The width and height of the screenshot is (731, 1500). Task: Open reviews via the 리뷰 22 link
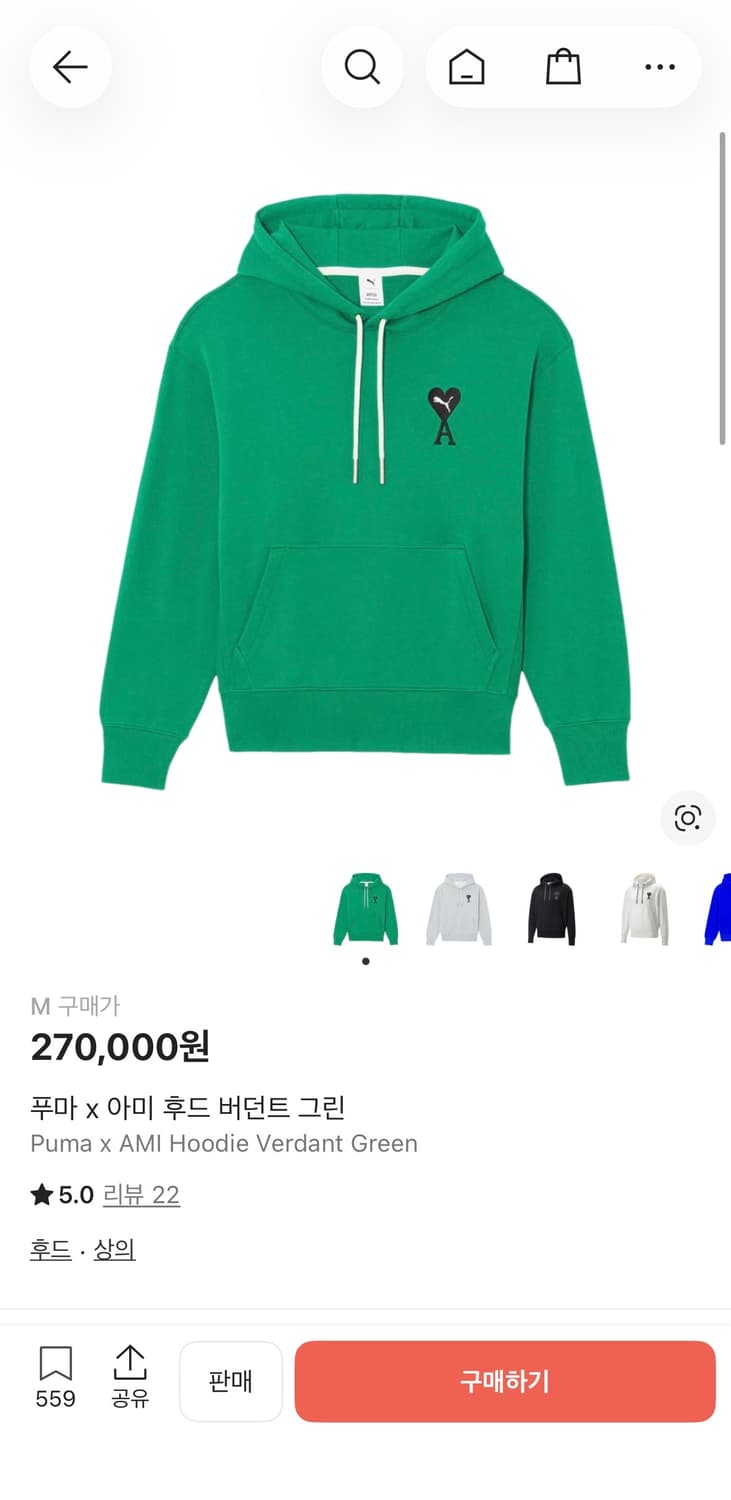[x=145, y=1194]
